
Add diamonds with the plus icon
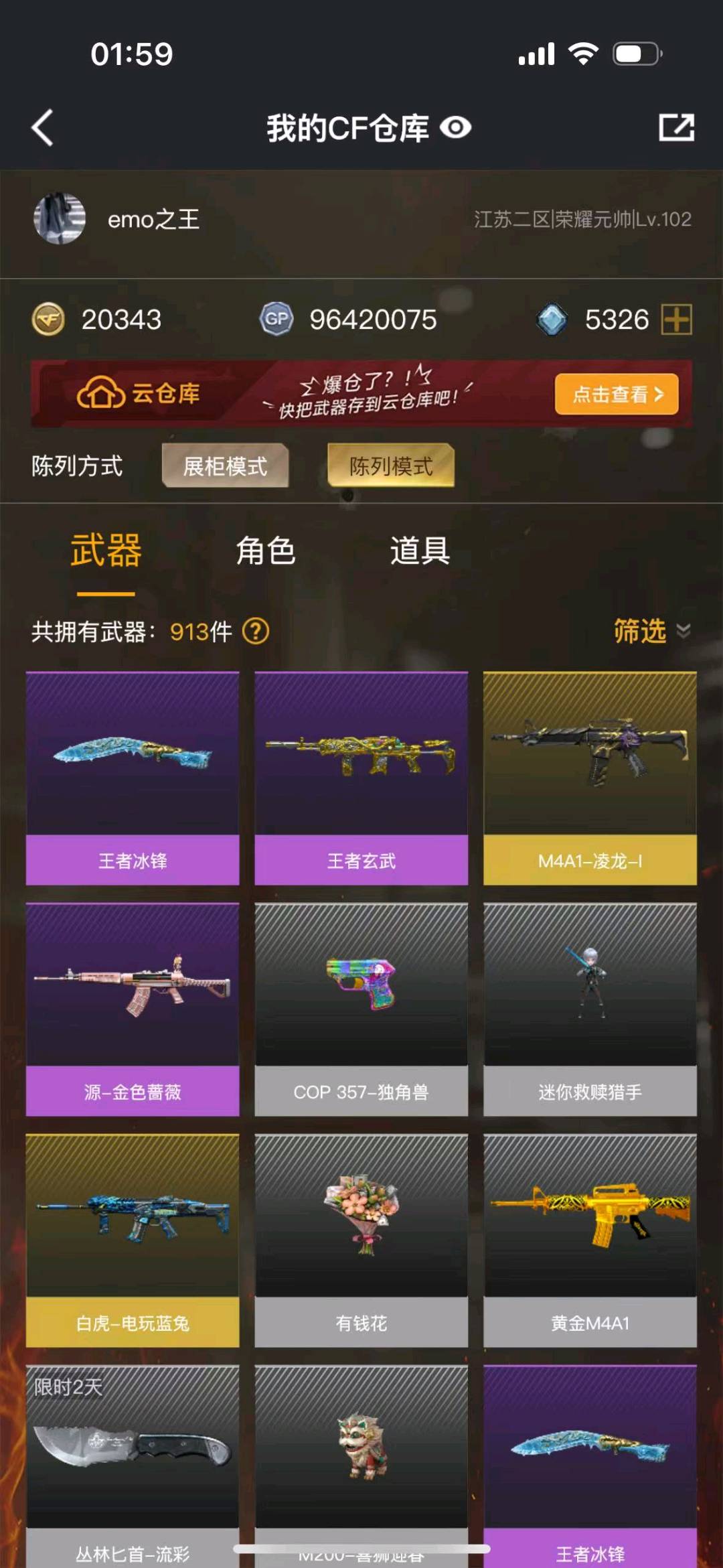pyautogui.click(x=676, y=319)
